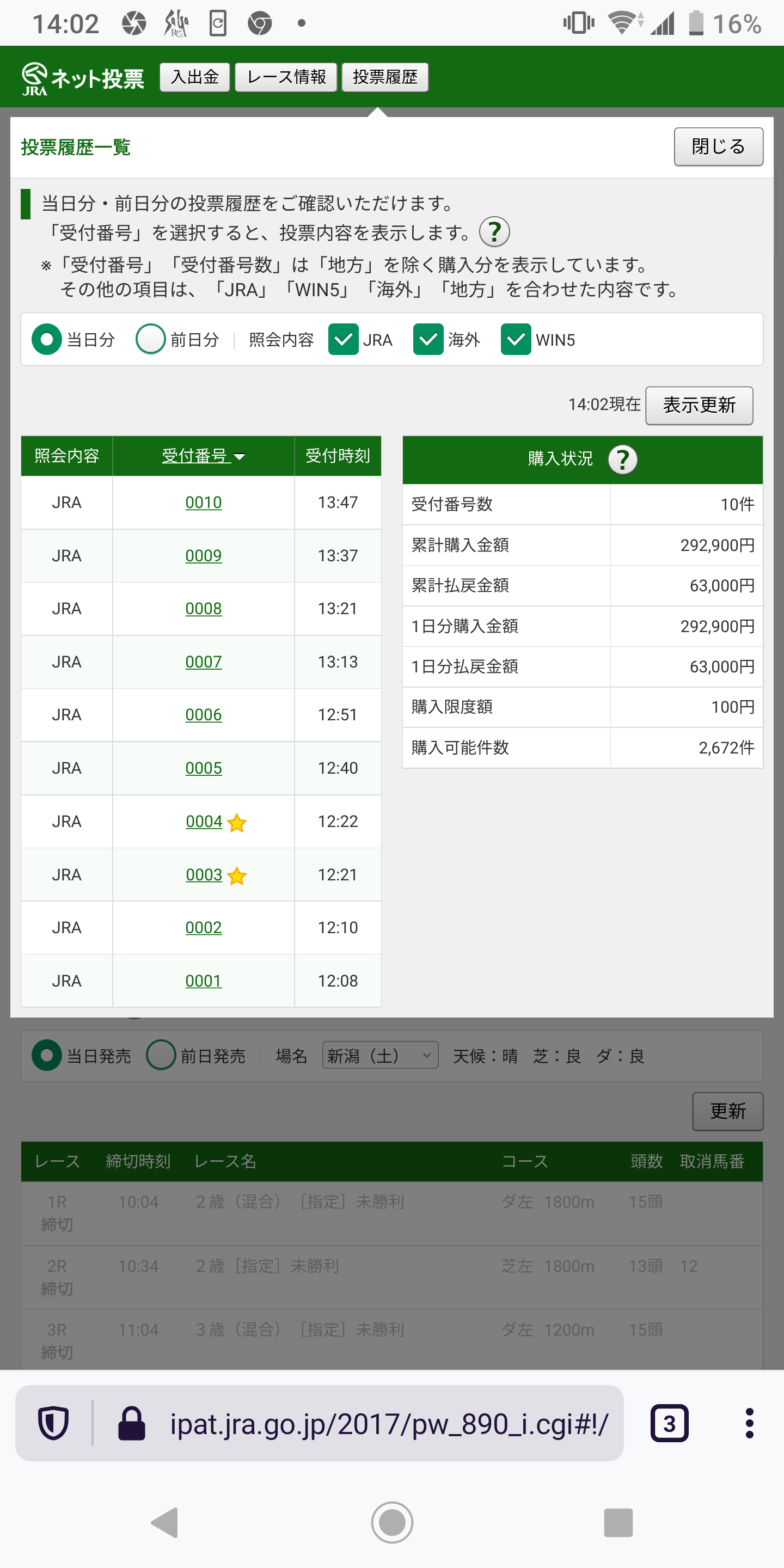Open レース情報 in the header
Screen dimensions: 784x1568
pos(286,77)
